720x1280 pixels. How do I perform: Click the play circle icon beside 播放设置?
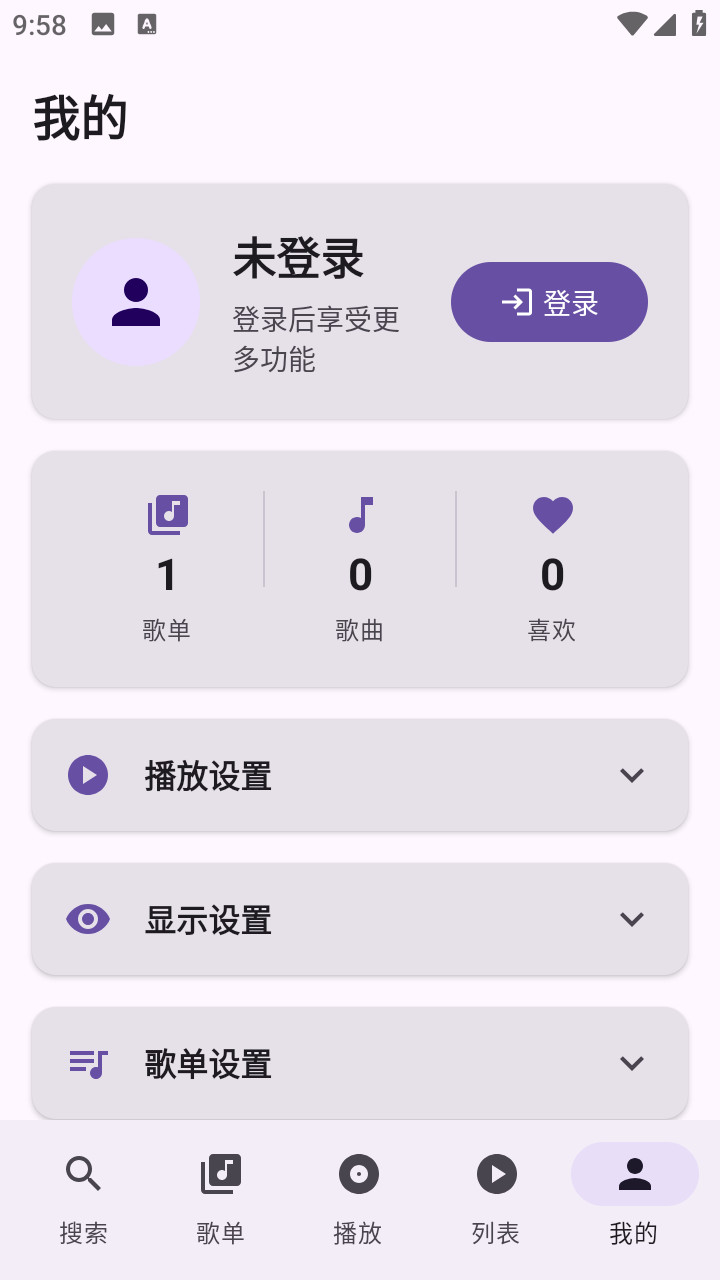point(88,775)
